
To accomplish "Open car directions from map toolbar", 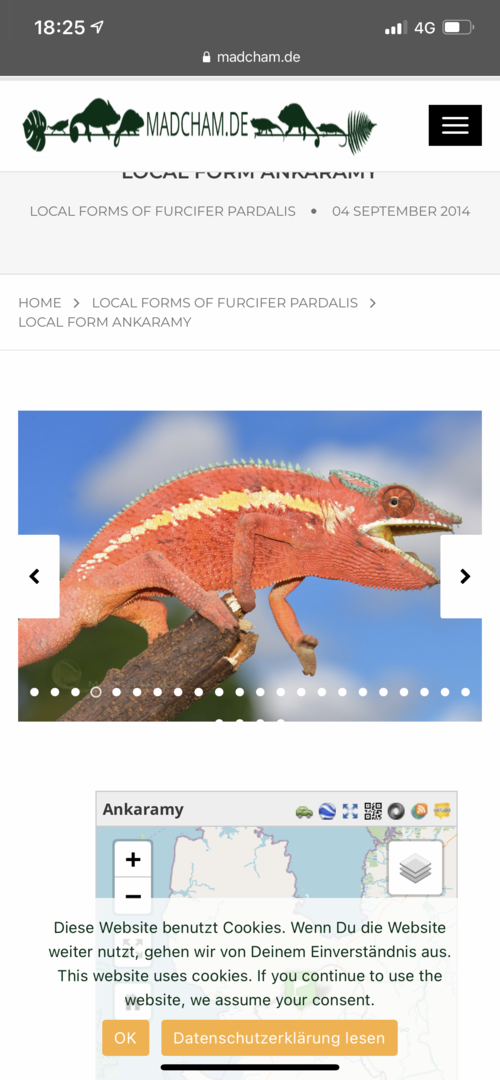I will click(304, 811).
